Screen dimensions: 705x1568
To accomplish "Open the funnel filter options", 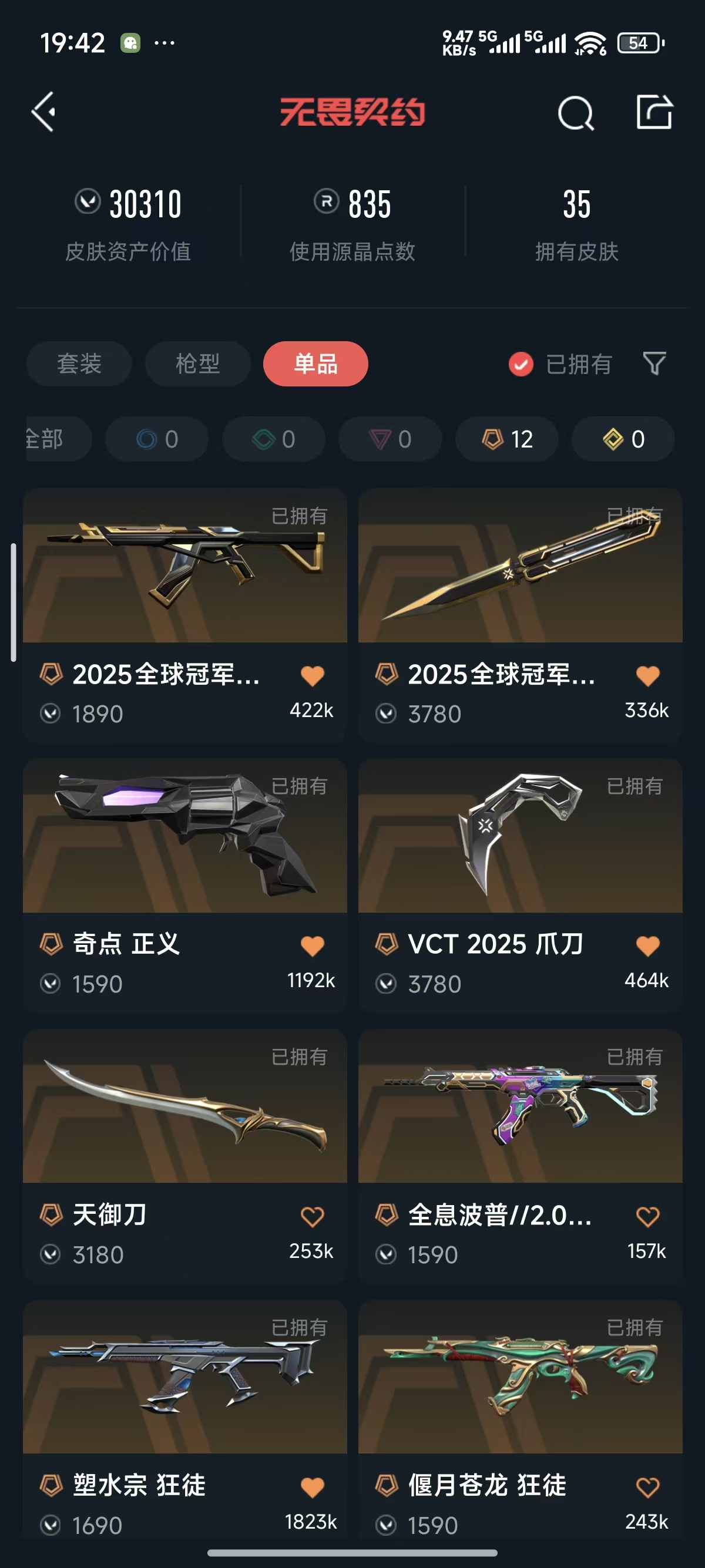I will click(654, 364).
